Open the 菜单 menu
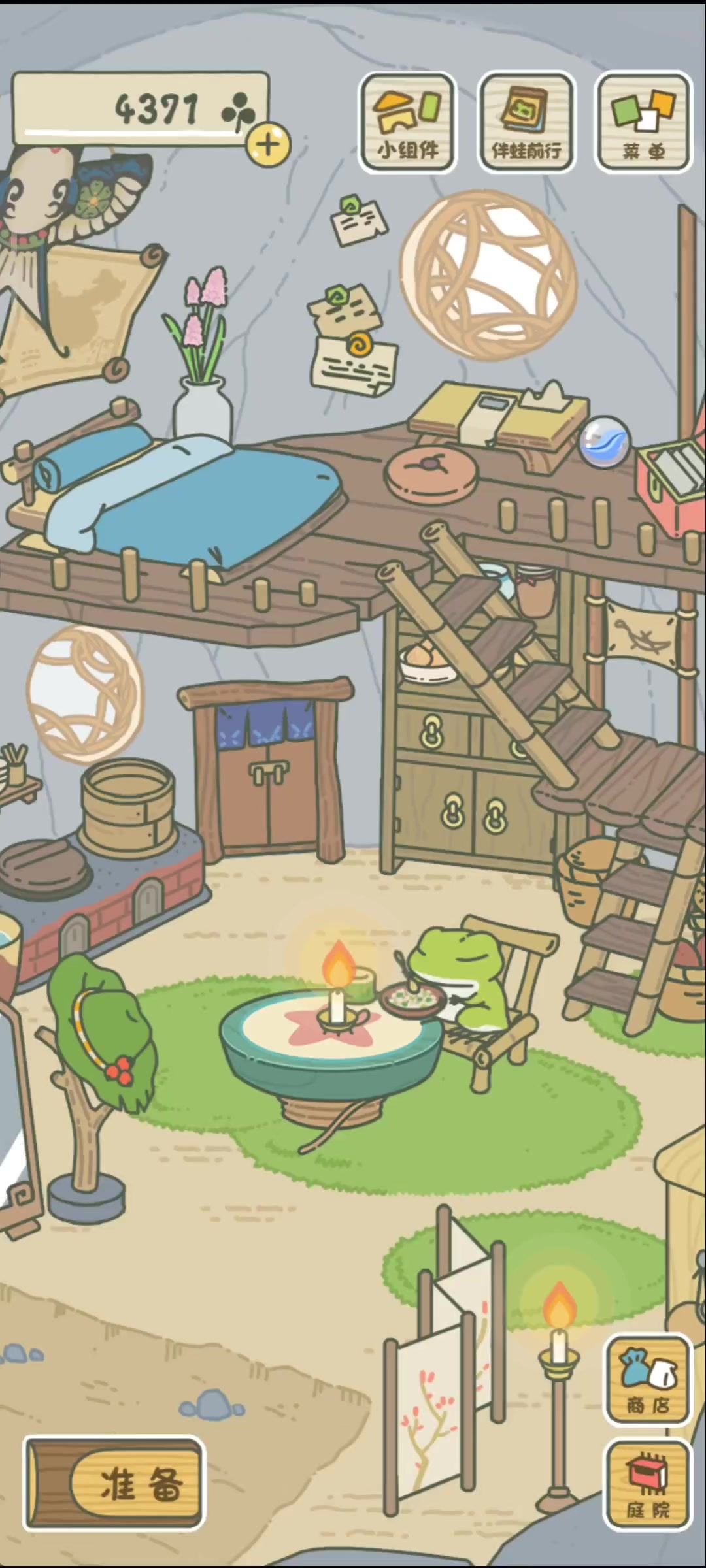Image resolution: width=706 pixels, height=1568 pixels. point(644,123)
